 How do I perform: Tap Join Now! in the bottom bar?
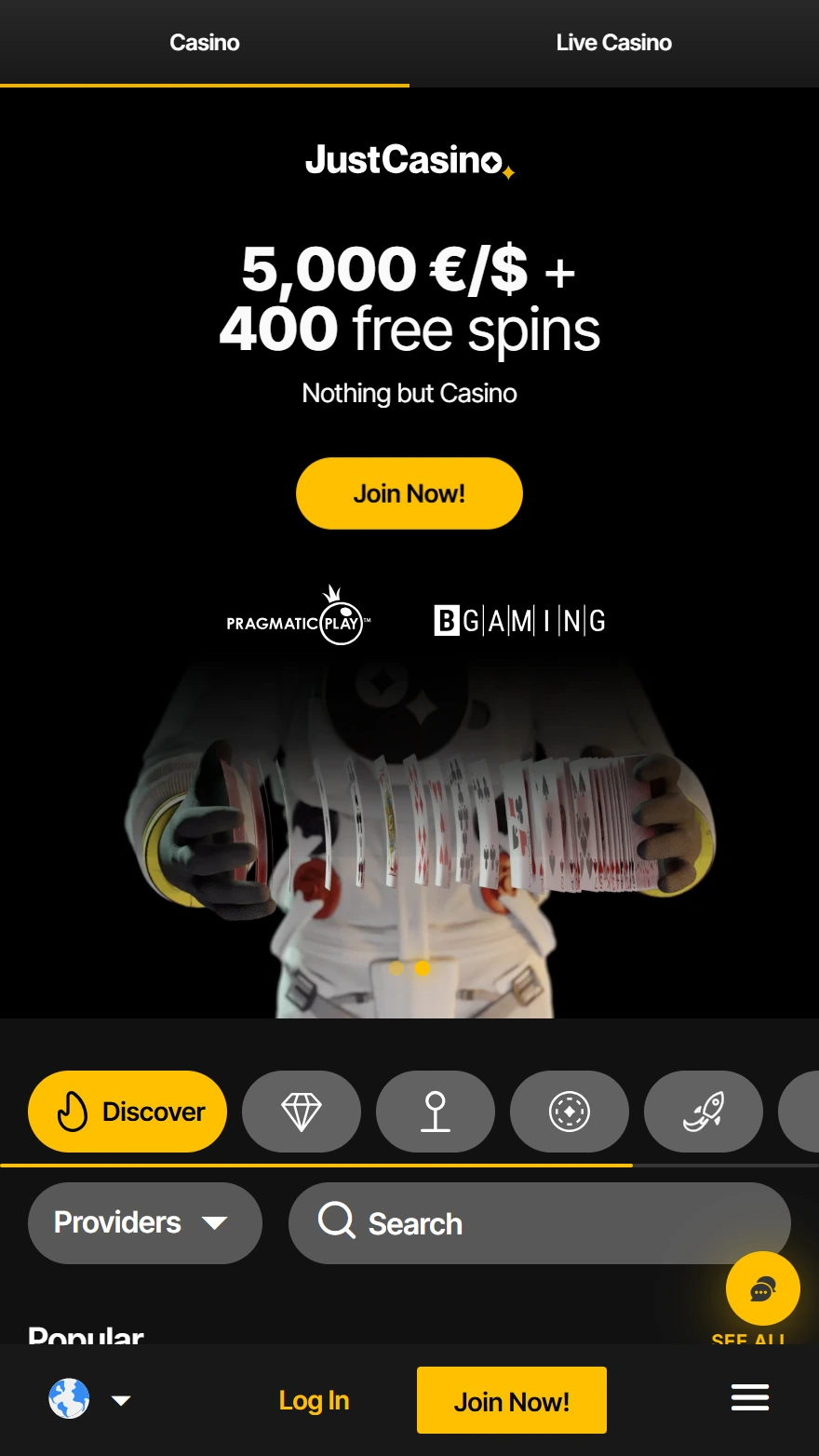pos(511,1400)
